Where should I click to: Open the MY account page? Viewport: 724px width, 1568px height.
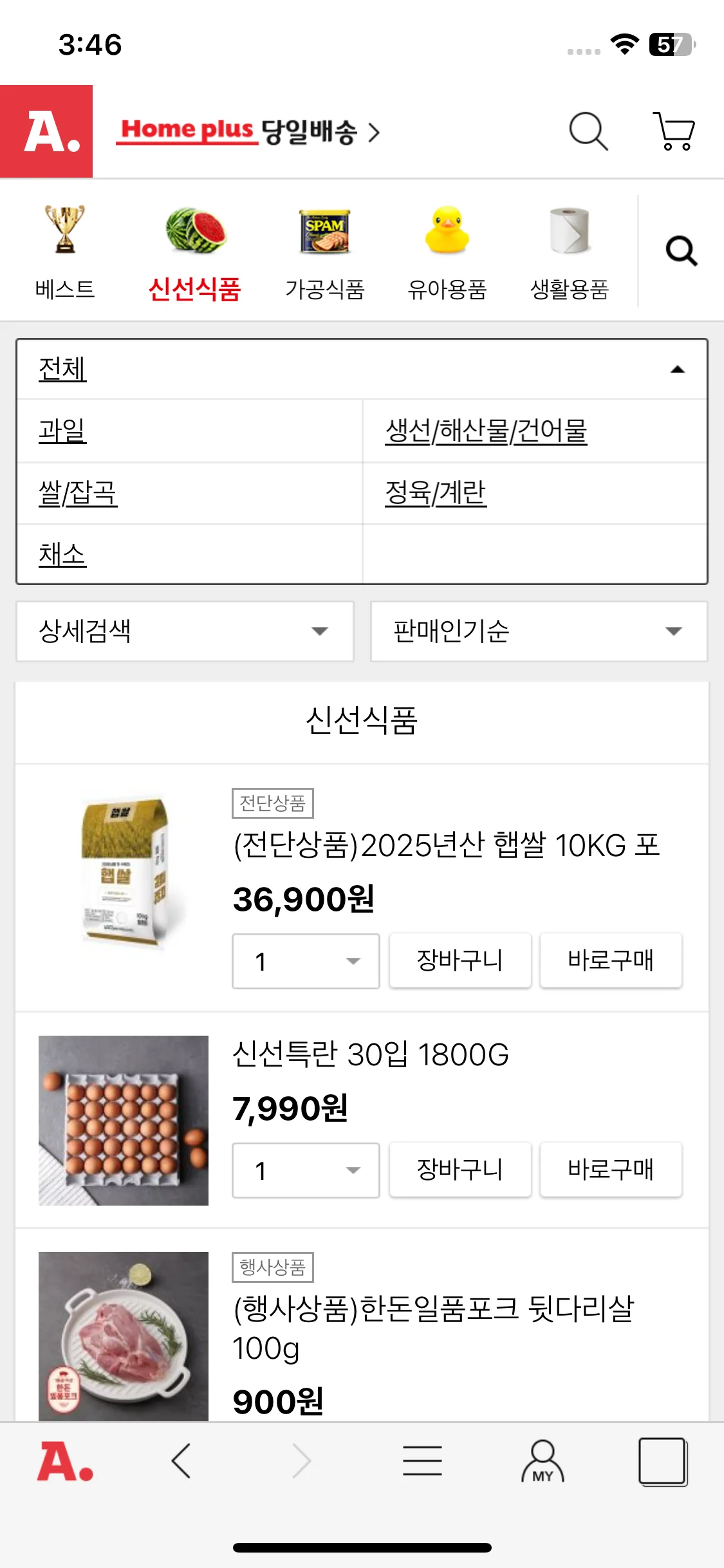click(x=543, y=1461)
